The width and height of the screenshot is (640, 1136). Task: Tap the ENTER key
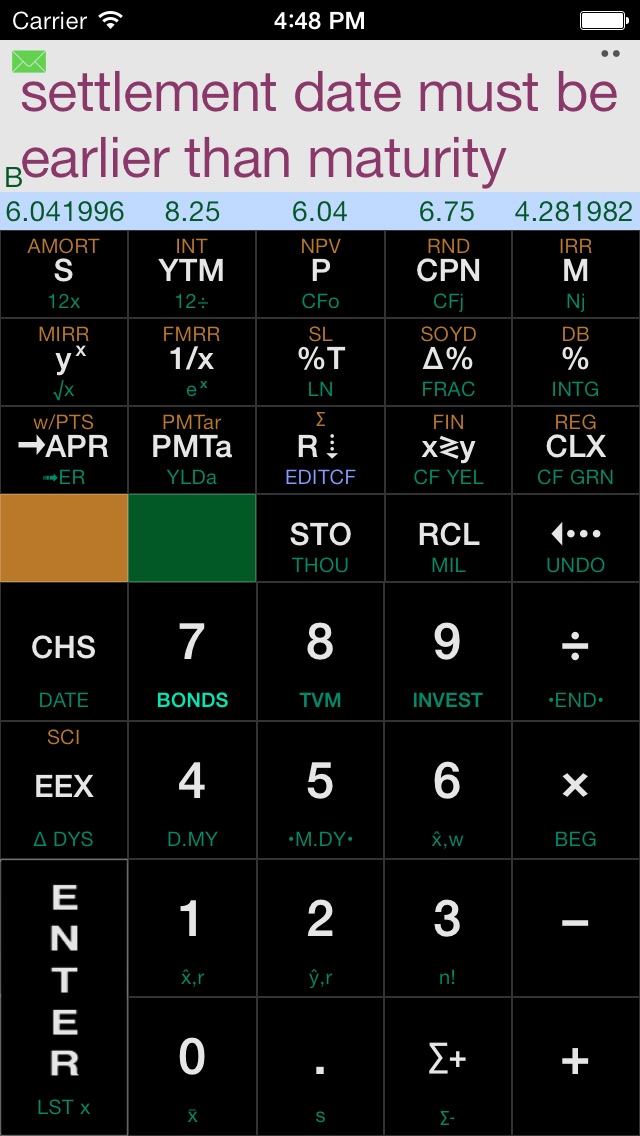(64, 998)
